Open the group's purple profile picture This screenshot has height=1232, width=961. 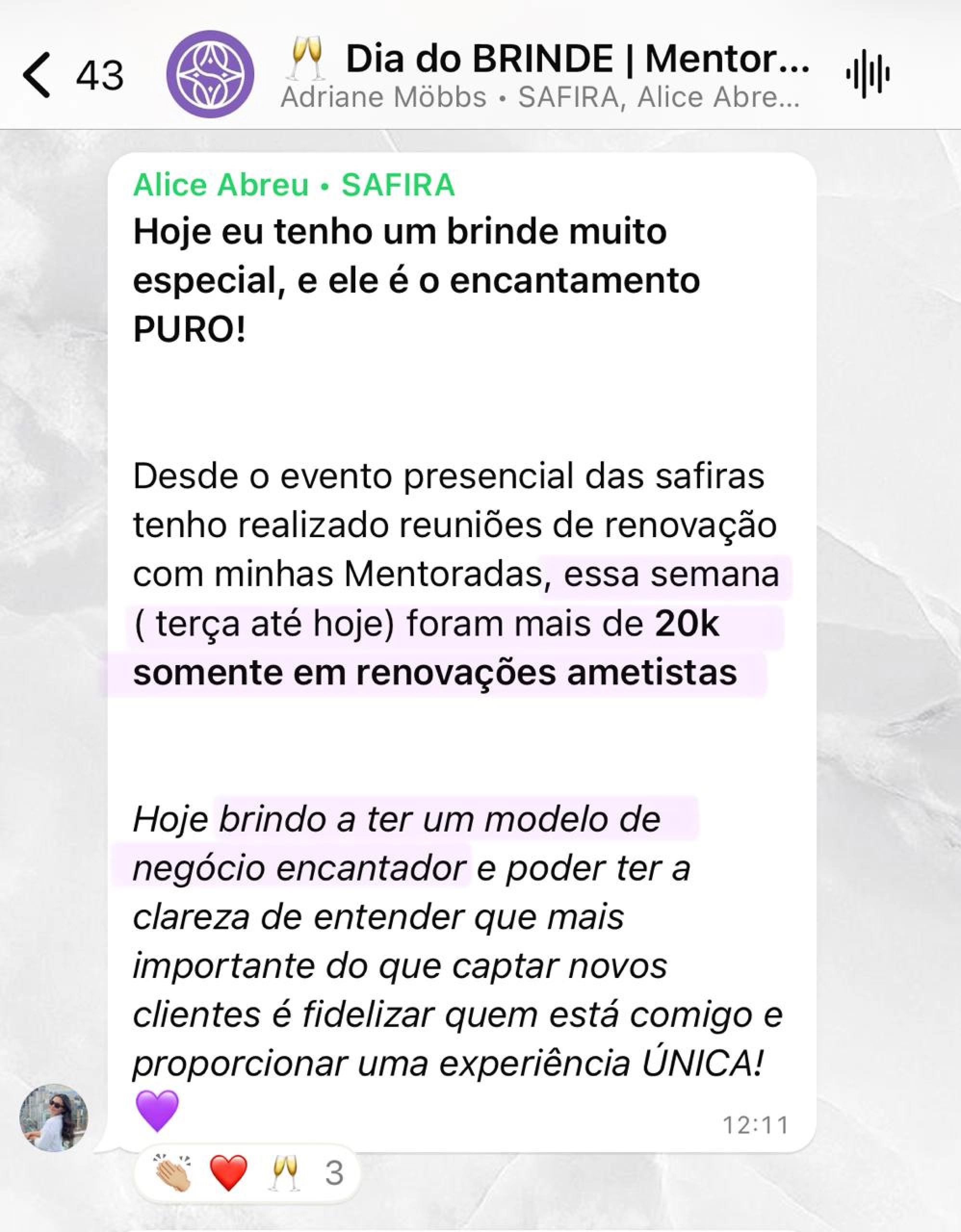point(210,75)
